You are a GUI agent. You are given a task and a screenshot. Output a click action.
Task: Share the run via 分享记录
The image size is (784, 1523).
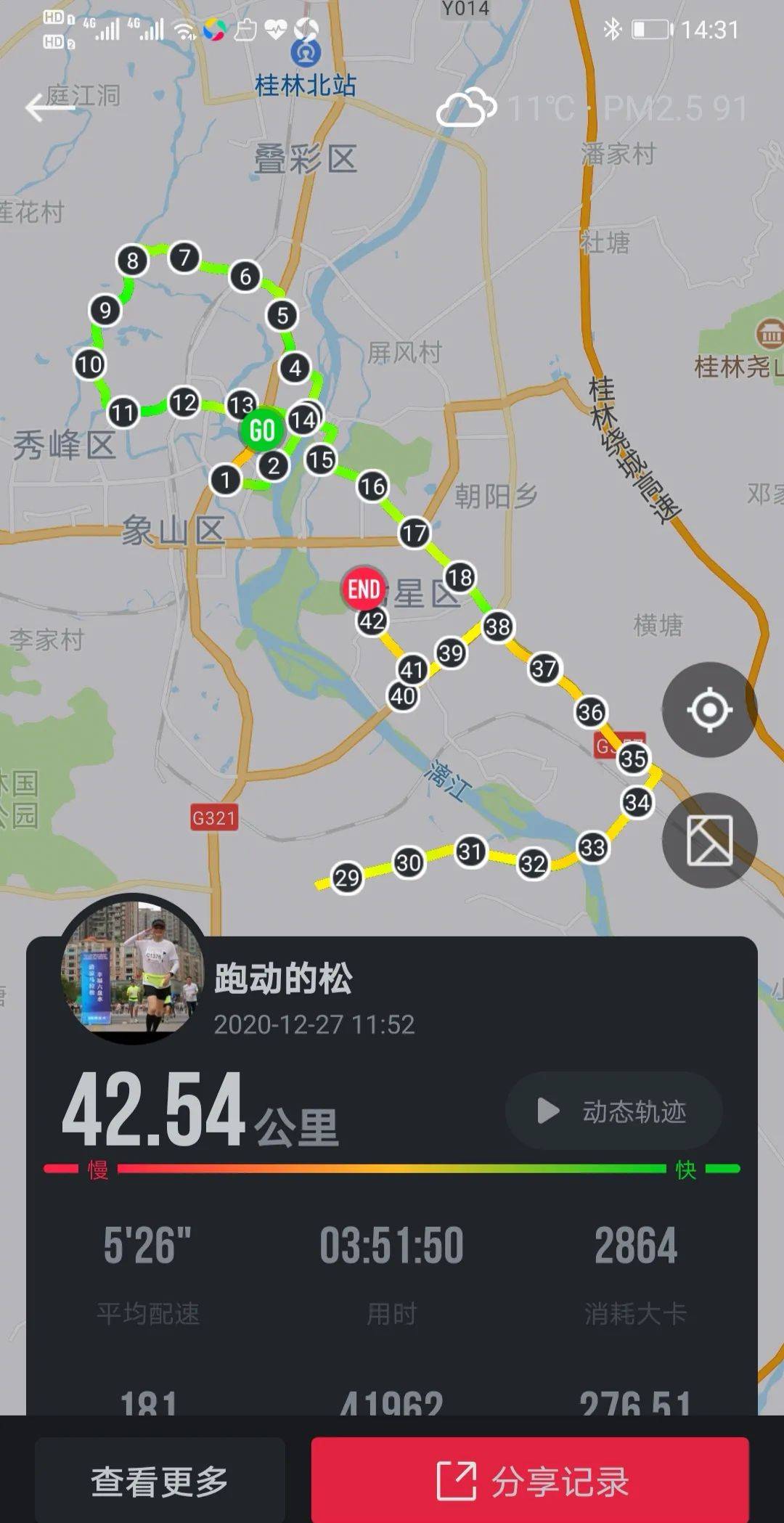tap(530, 1481)
